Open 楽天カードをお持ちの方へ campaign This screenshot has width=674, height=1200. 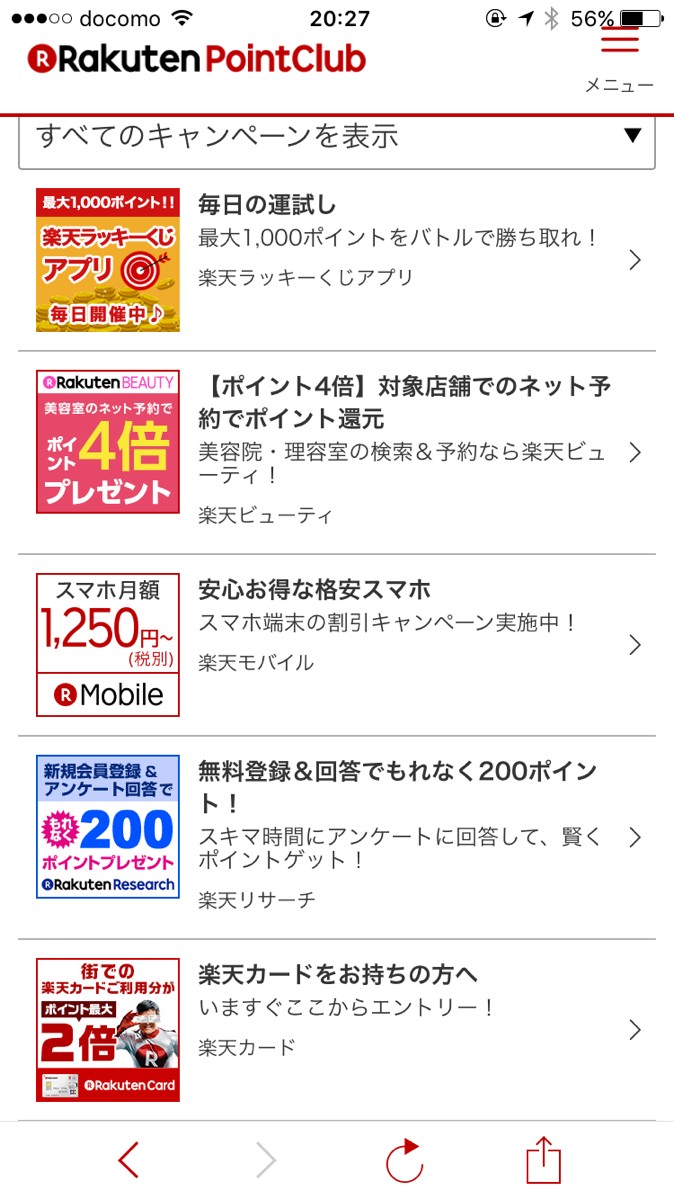337,1029
